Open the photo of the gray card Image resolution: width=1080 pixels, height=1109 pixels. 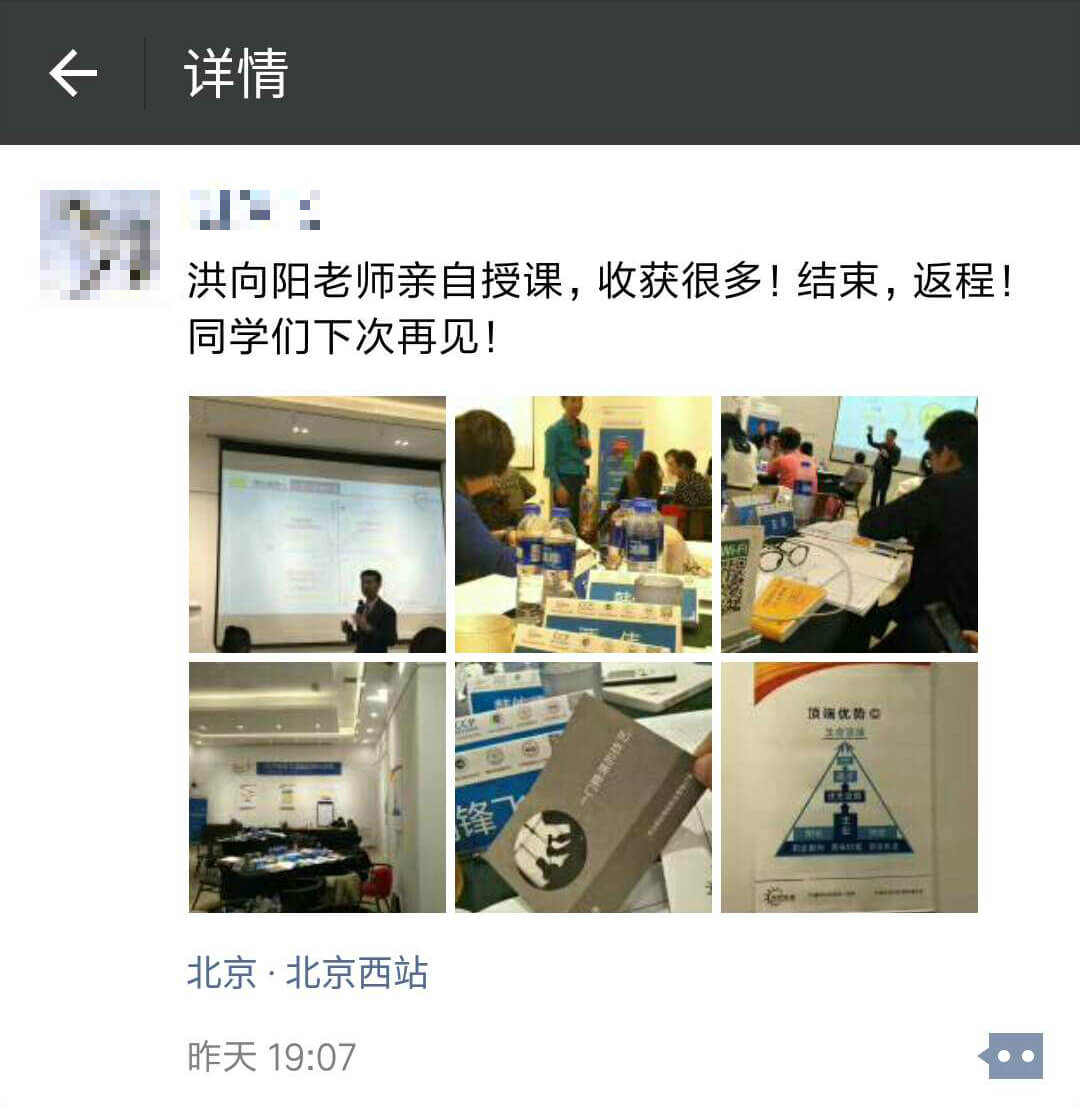[583, 787]
